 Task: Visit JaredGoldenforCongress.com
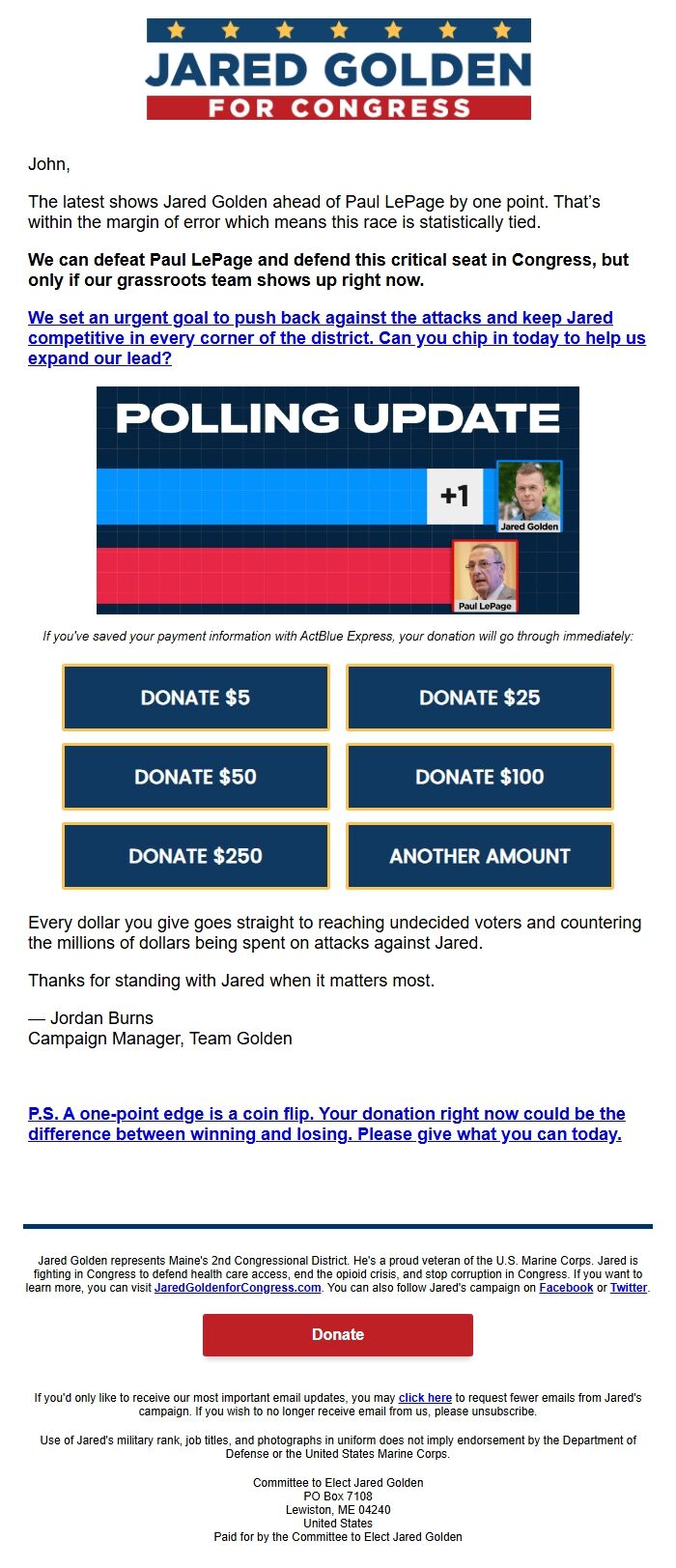point(238,1288)
